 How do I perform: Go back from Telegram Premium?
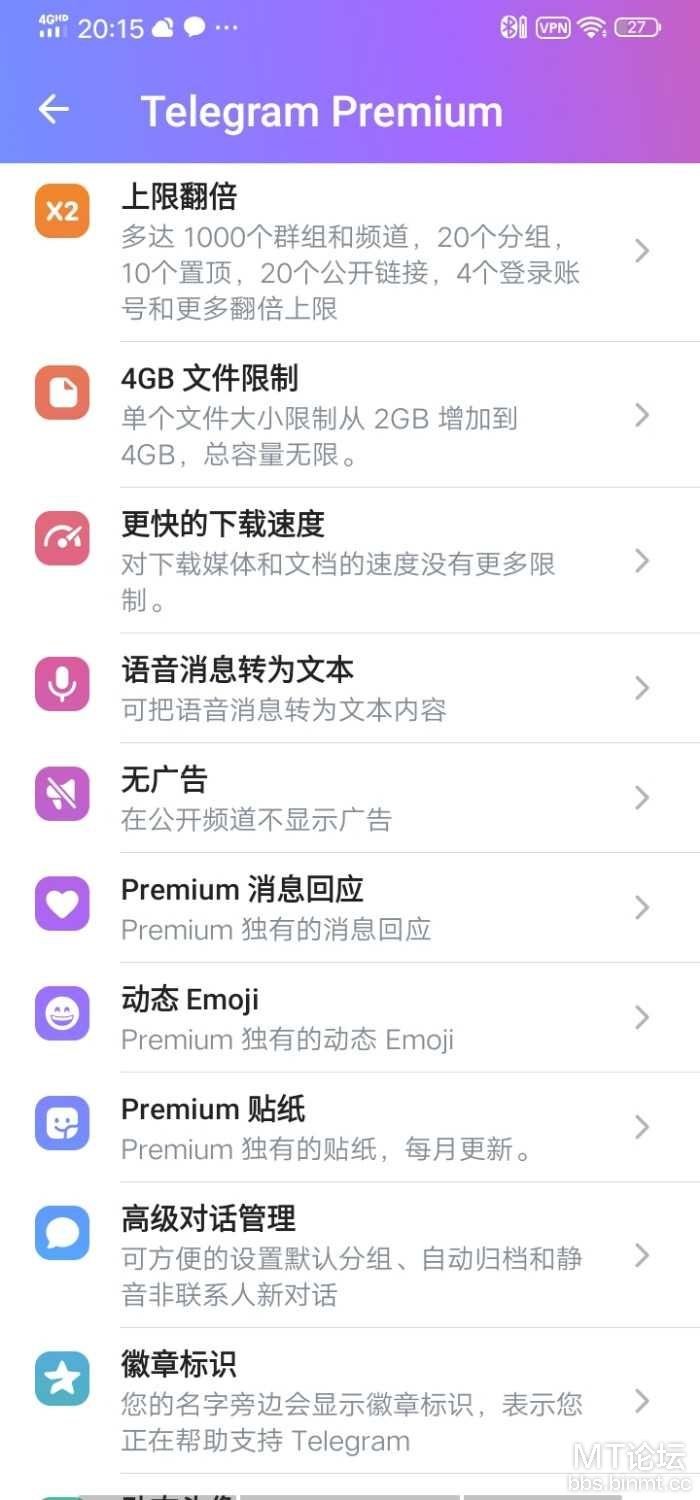pyautogui.click(x=54, y=110)
